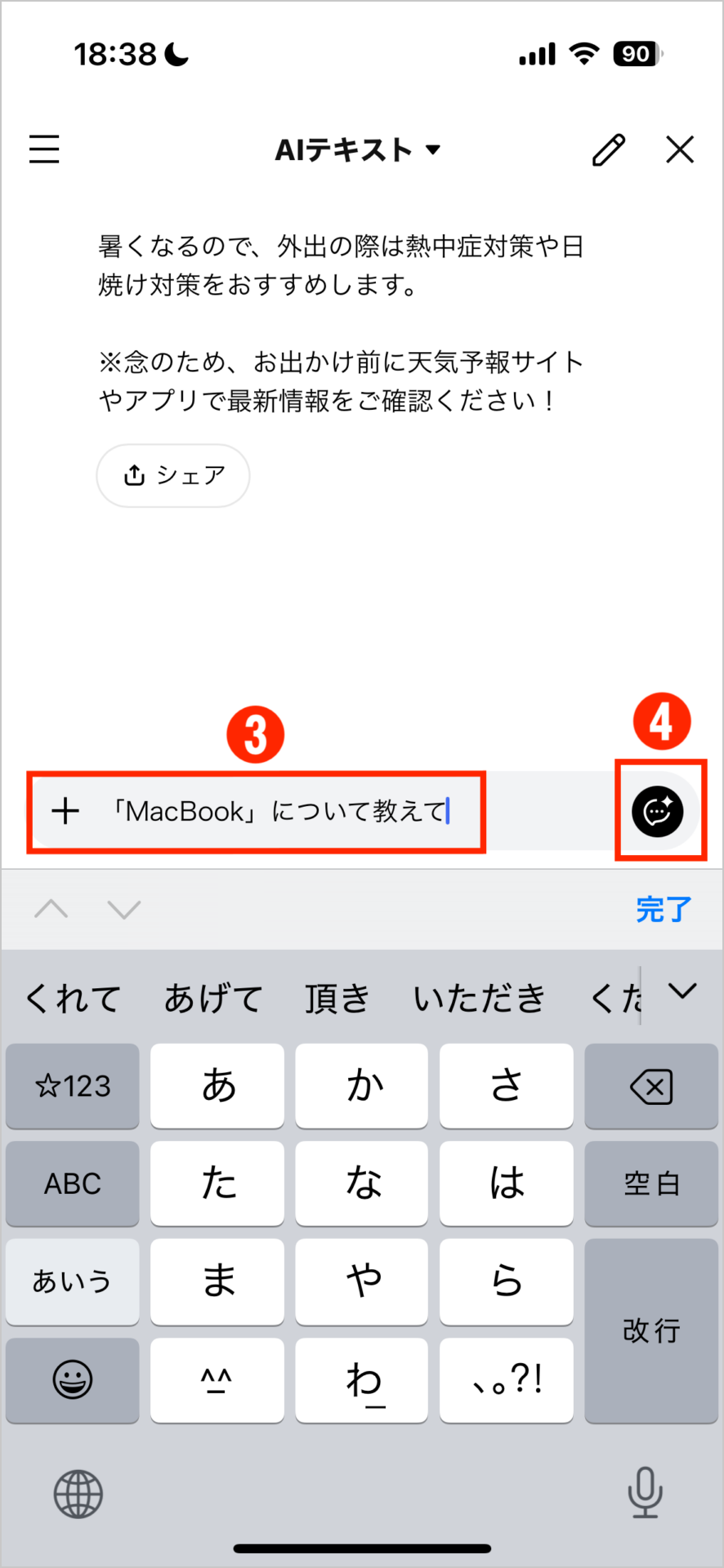The width and height of the screenshot is (724, 1568).
Task: Start dictation with the microphone
Action: tap(645, 1492)
